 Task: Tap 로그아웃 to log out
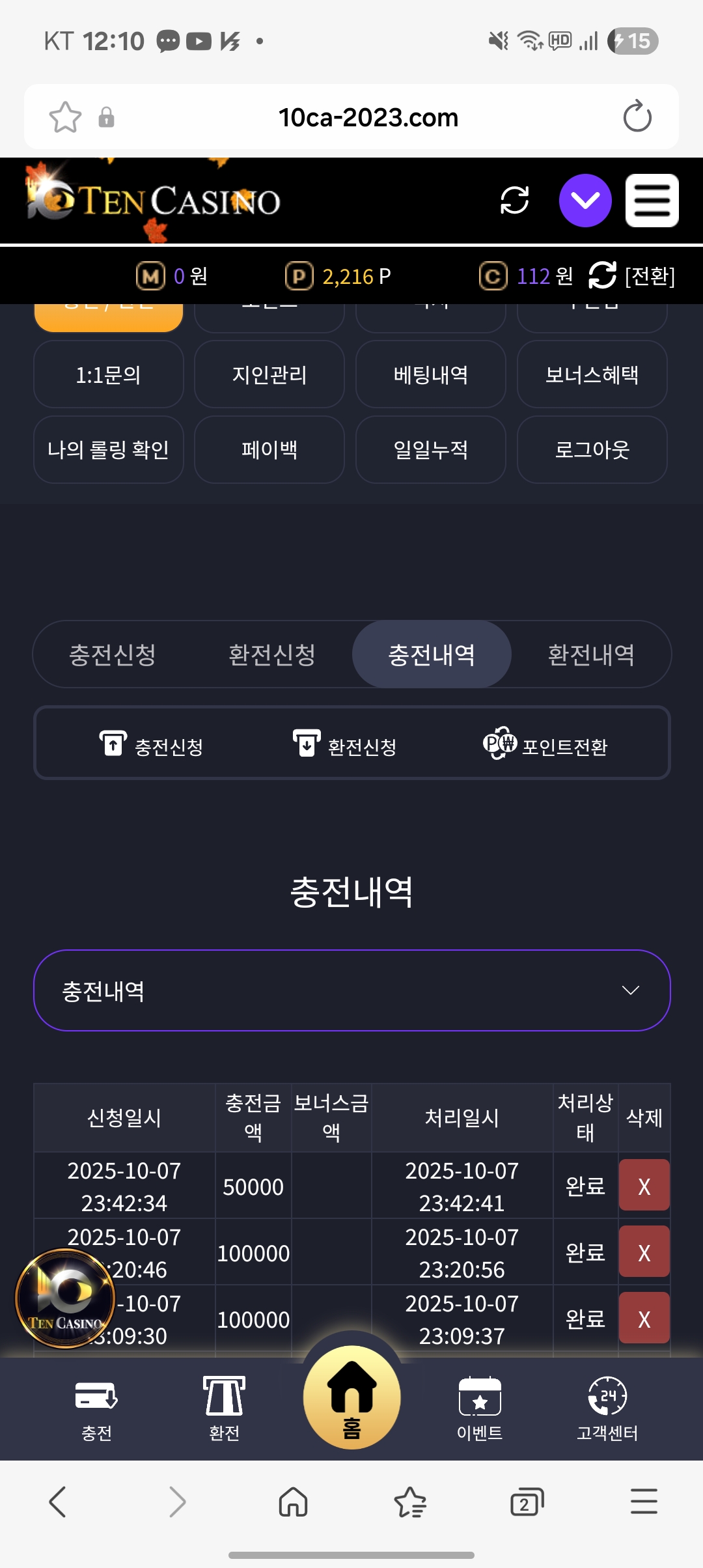[592, 450]
